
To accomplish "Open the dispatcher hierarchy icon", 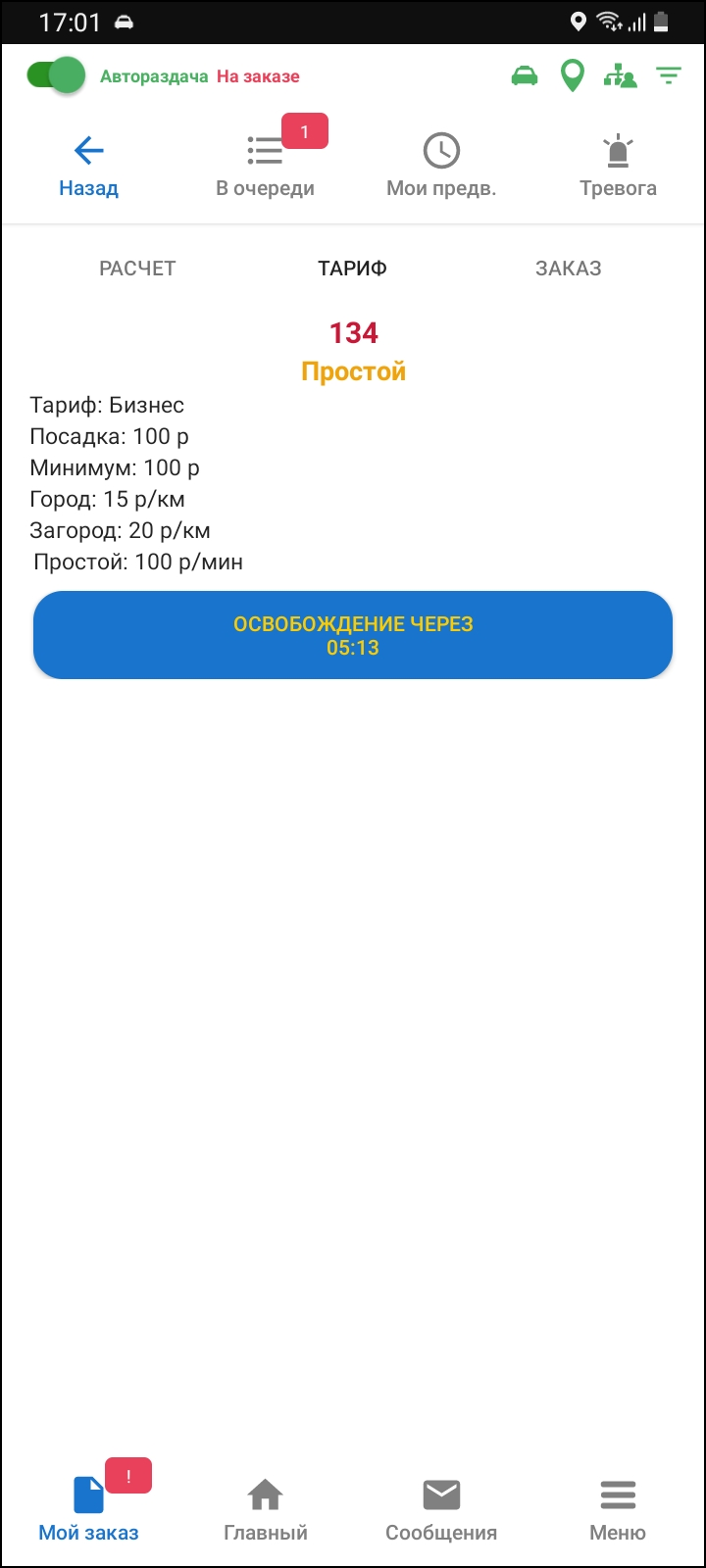I will pyautogui.click(x=620, y=75).
